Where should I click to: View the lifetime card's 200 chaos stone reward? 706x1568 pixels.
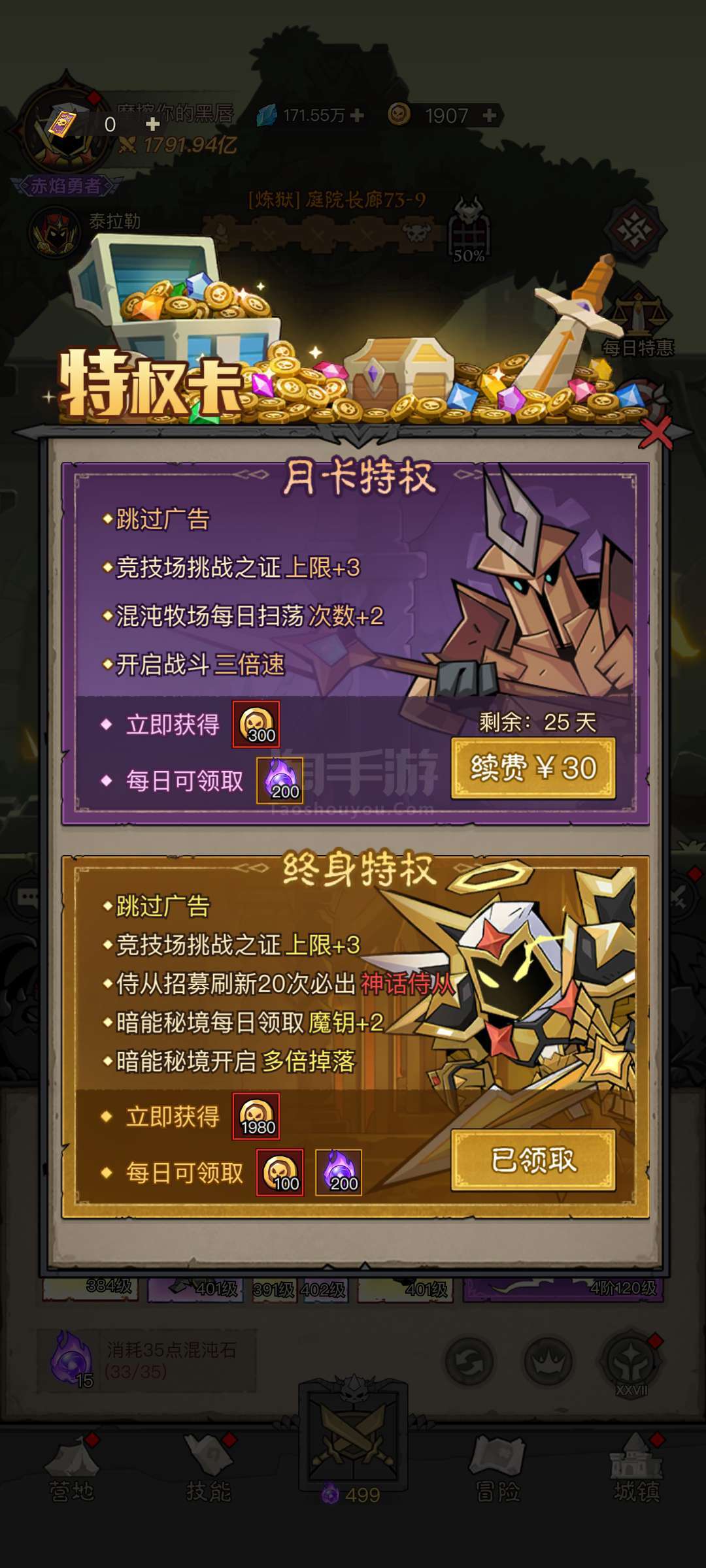[x=339, y=1173]
